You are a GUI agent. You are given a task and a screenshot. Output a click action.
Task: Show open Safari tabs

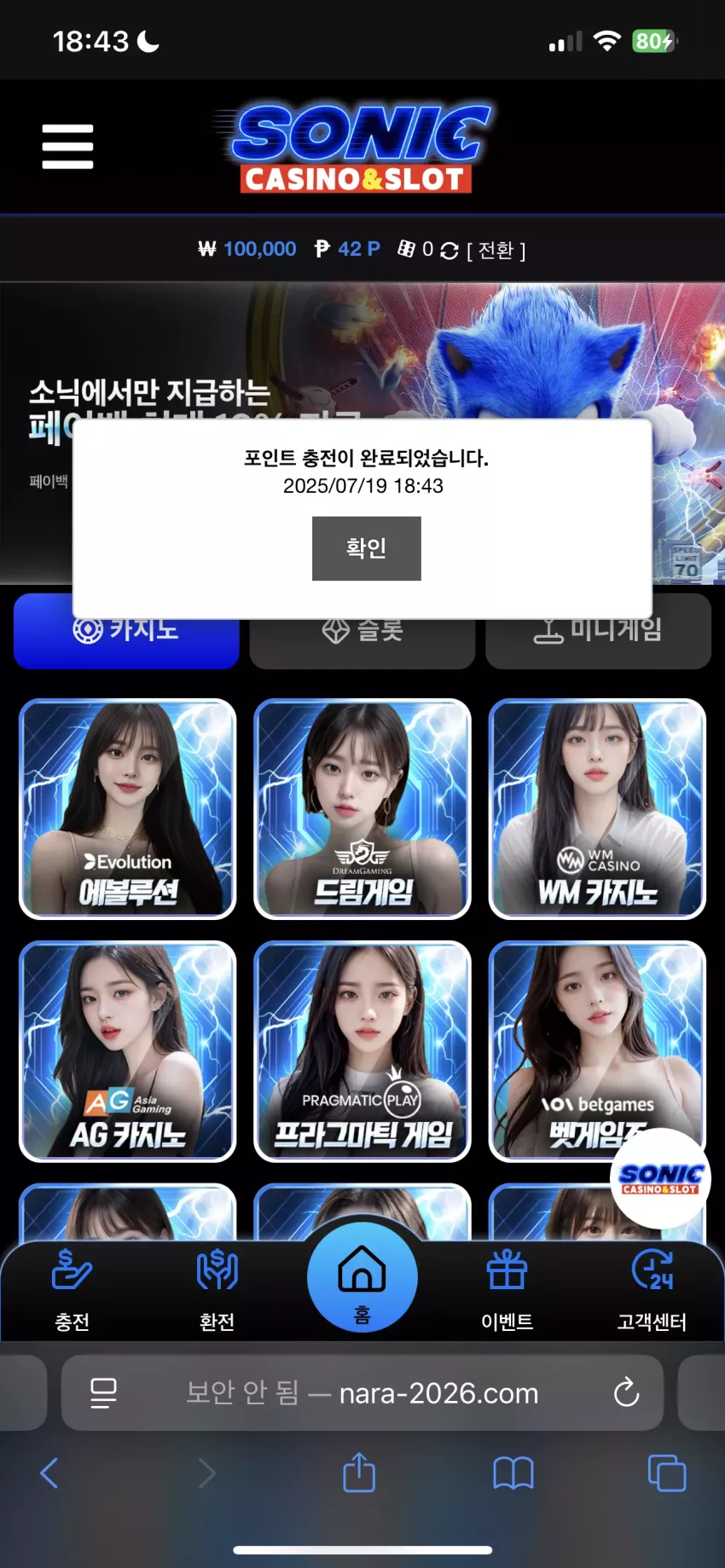click(x=667, y=1473)
